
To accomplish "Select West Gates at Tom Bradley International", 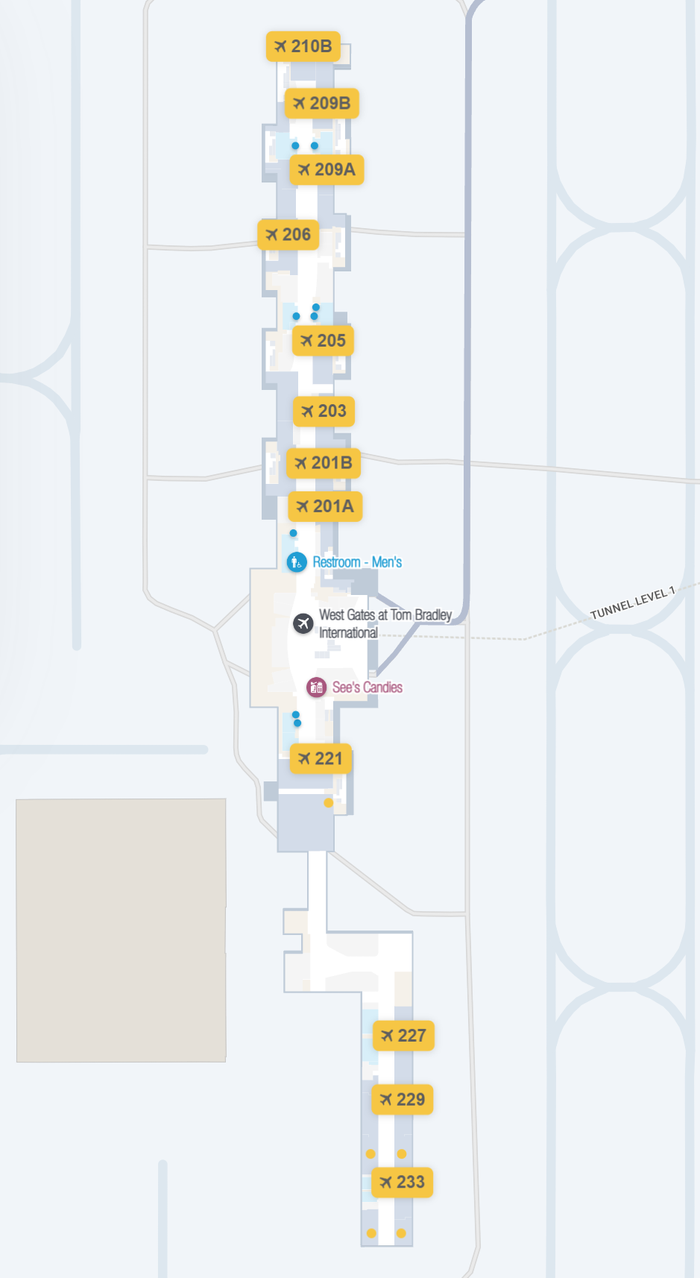I will 372,623.
